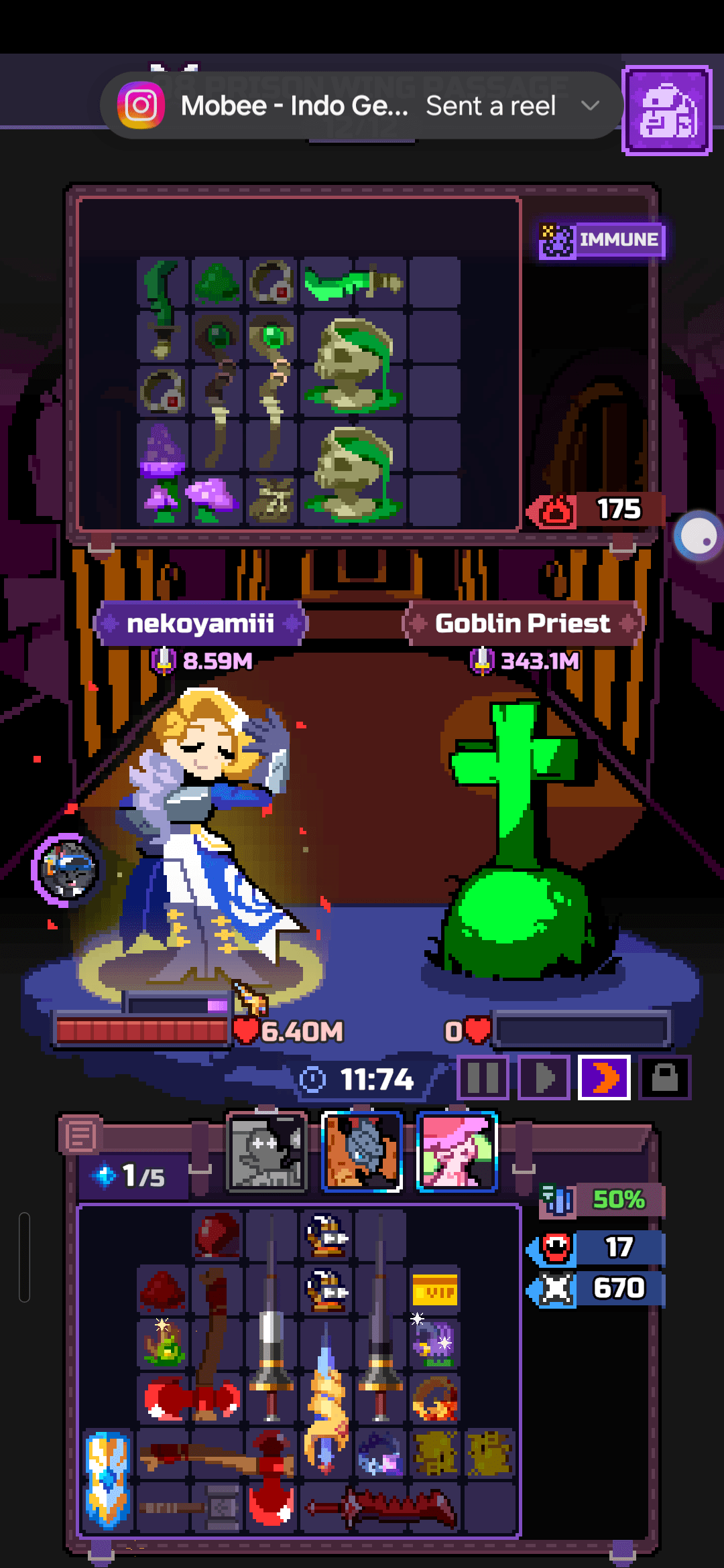Inspect the VIP ticket item in backpack
The image size is (724, 1568).
pyautogui.click(x=434, y=1290)
